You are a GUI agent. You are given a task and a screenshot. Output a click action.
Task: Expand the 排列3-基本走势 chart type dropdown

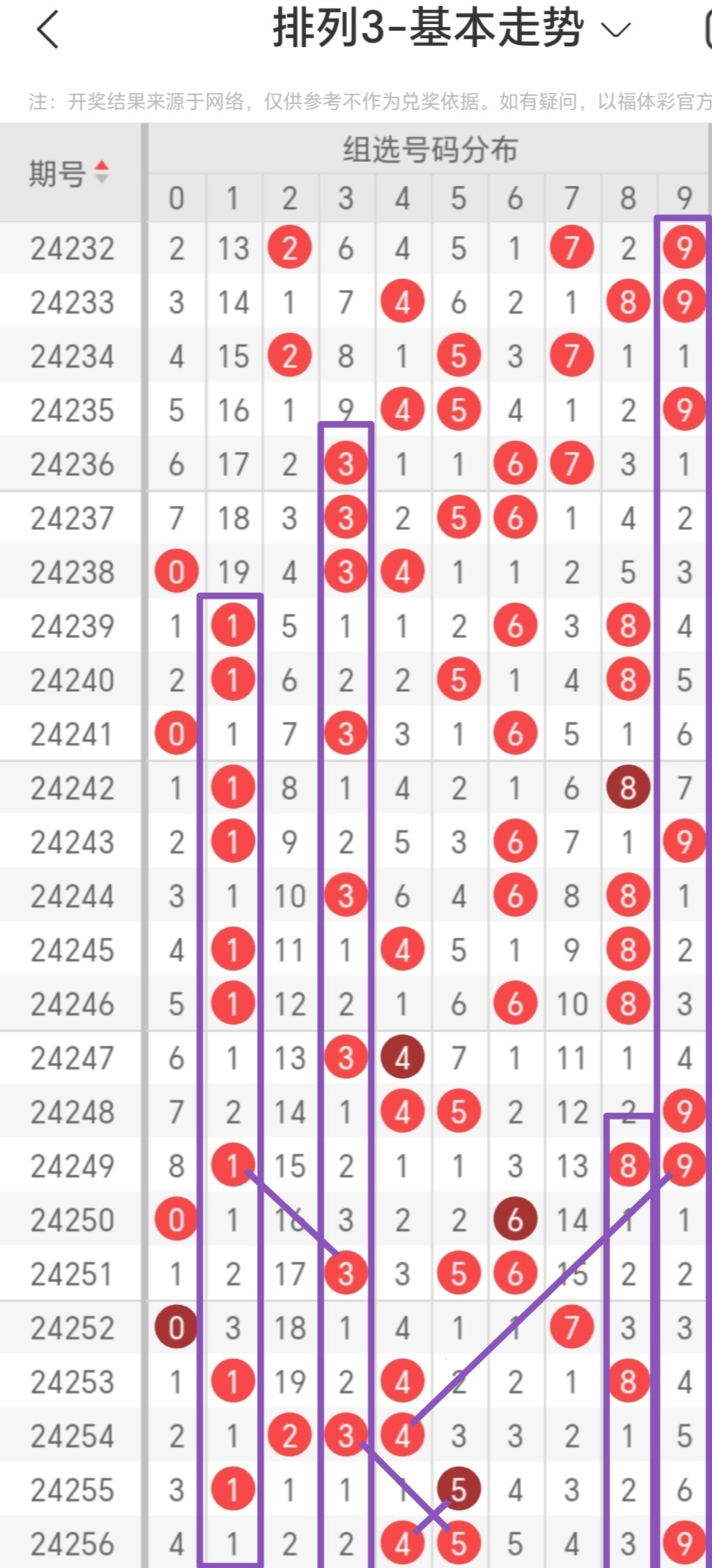(x=616, y=30)
